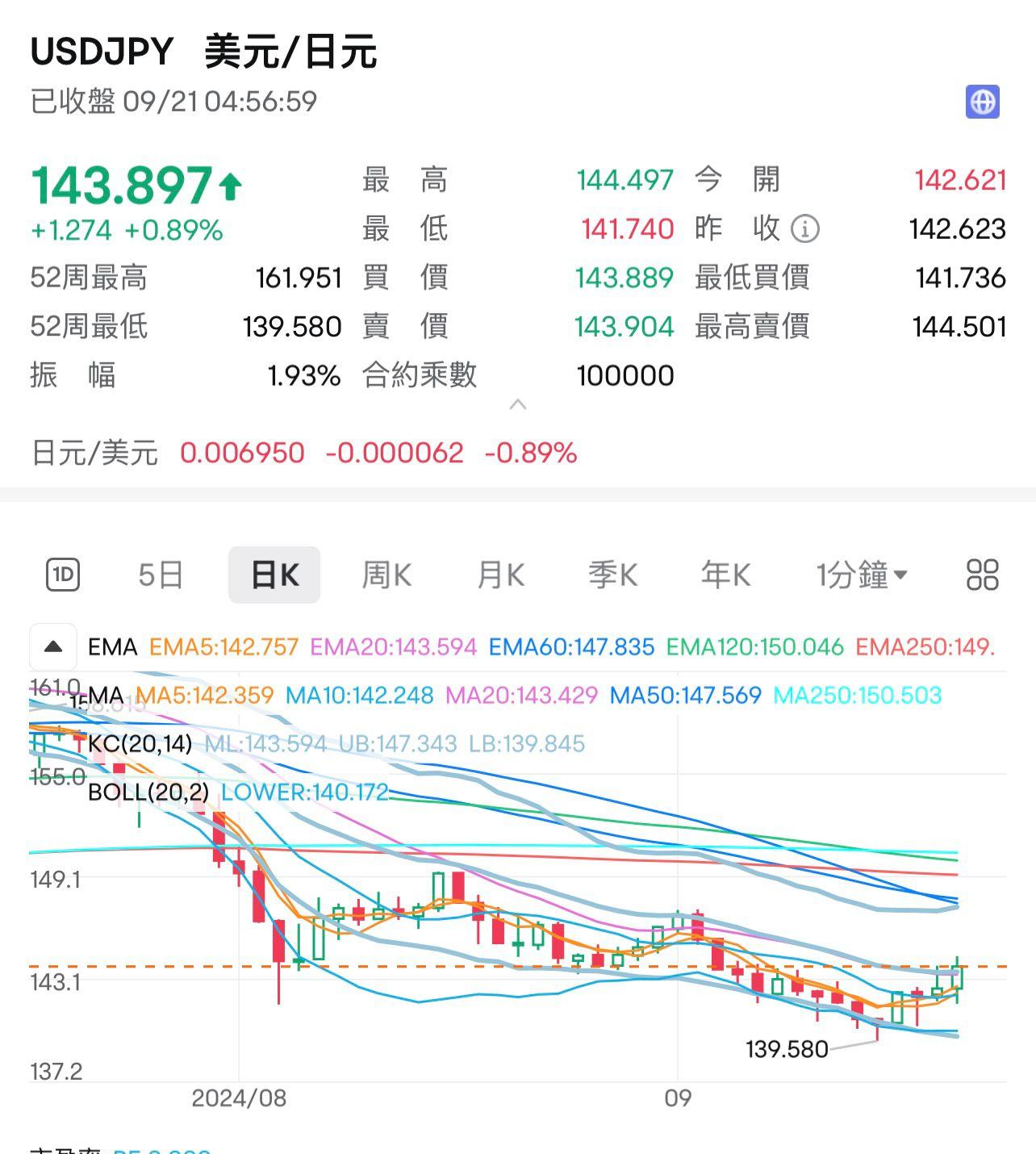Tap the info icon next to 昨收
The width and height of the screenshot is (1036, 1154).
(804, 229)
